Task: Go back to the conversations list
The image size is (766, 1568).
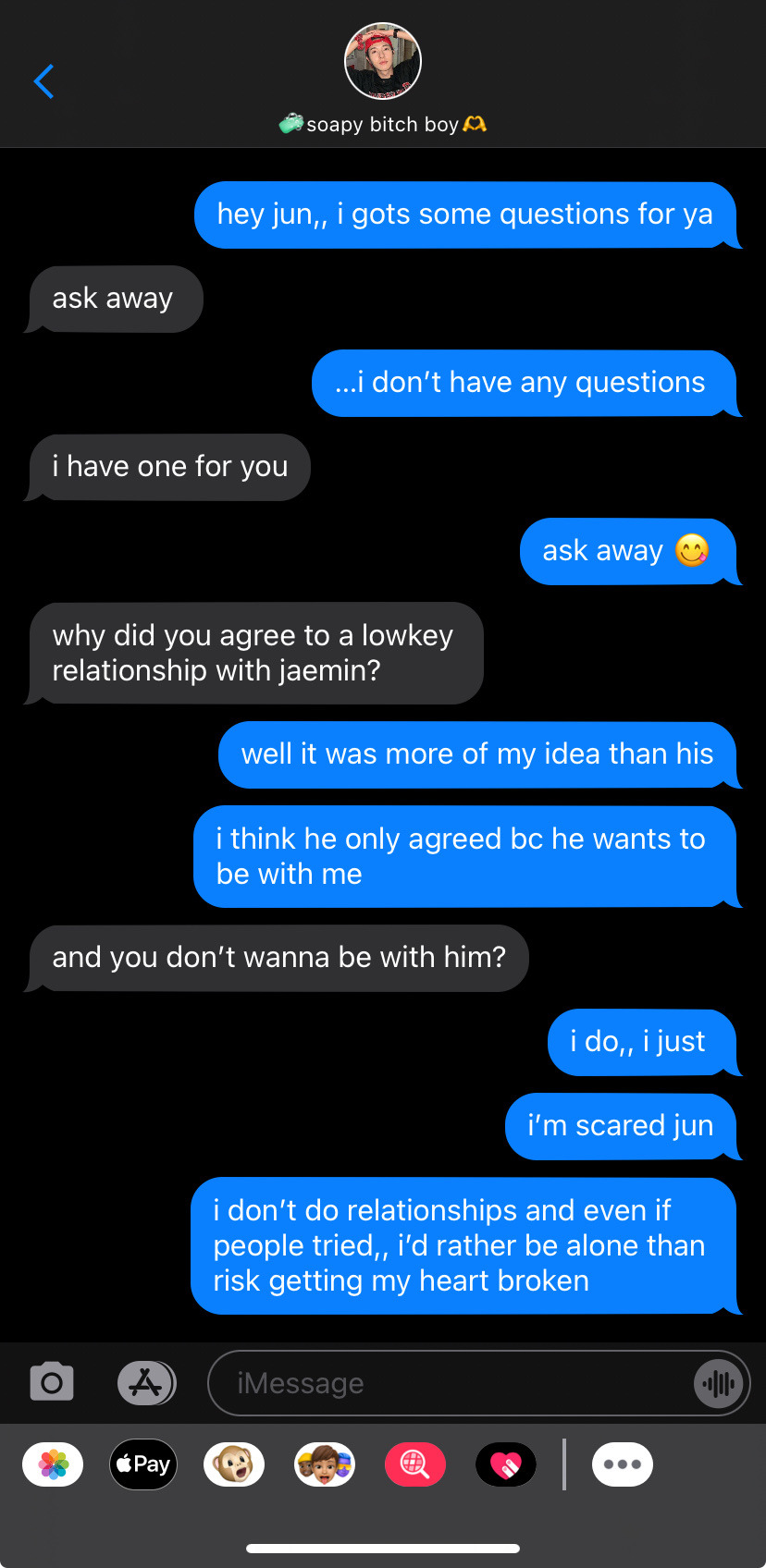Action: coord(43,81)
